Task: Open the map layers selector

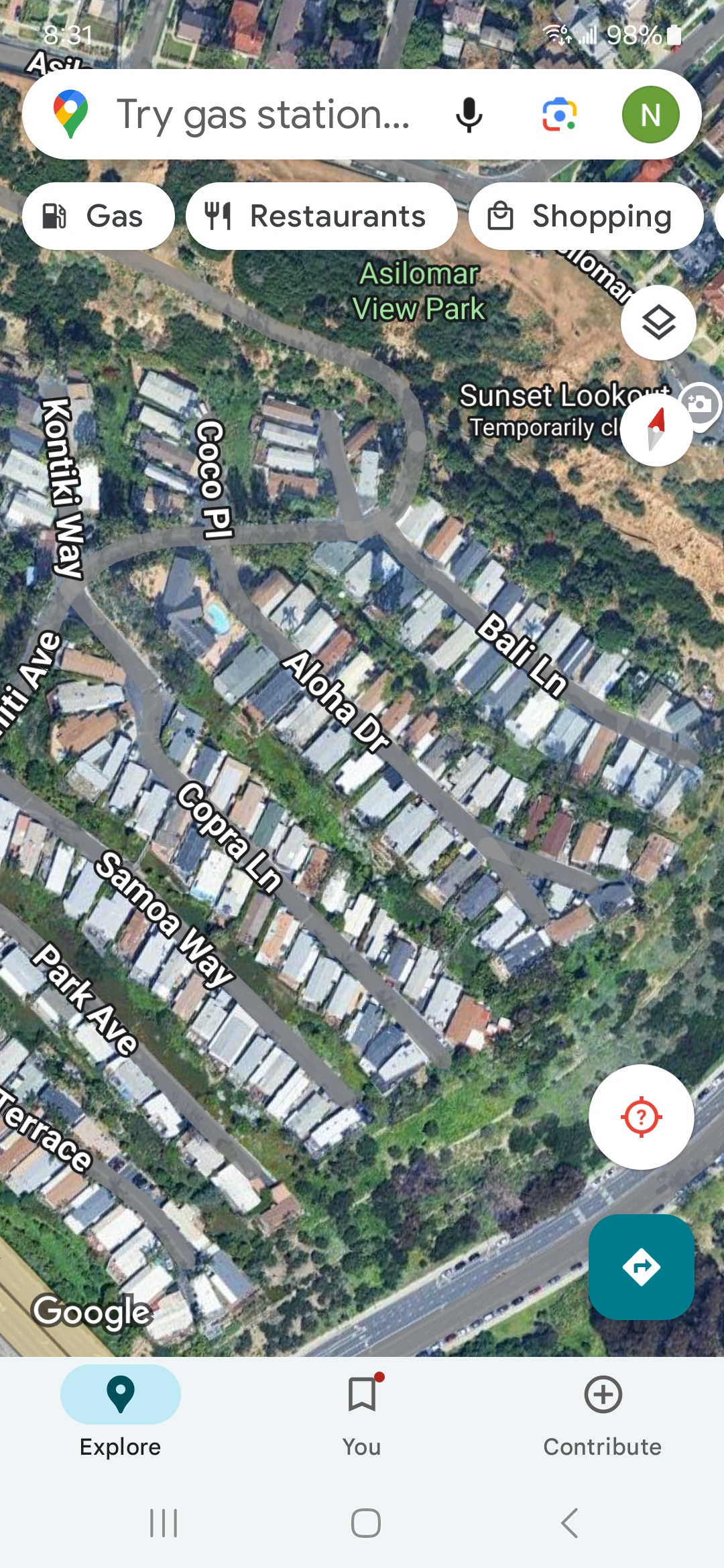Action: point(658,323)
